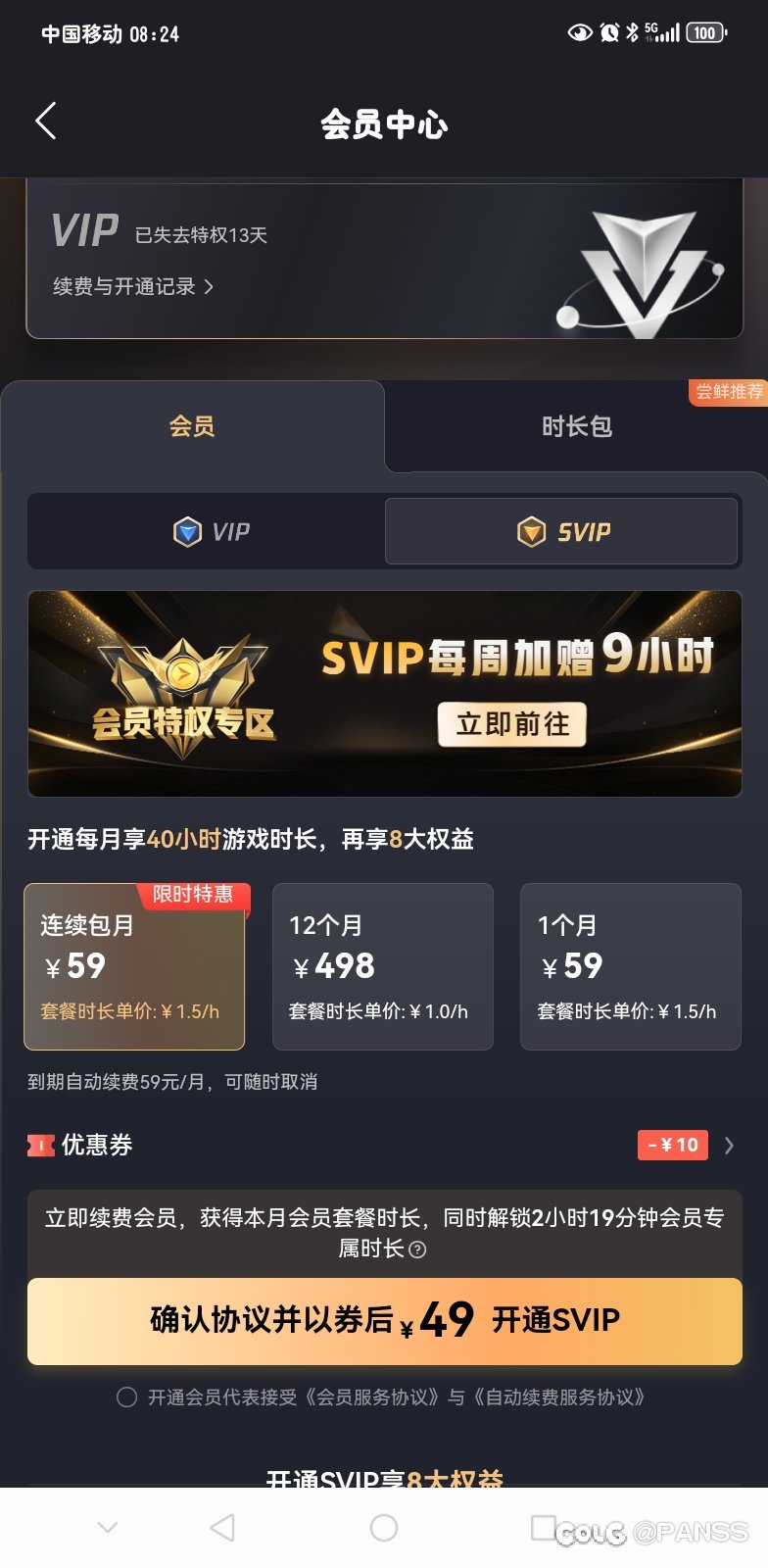The width and height of the screenshot is (768, 1568).
Task: Tap 立即前往 on the SVIP banner
Action: tap(511, 724)
